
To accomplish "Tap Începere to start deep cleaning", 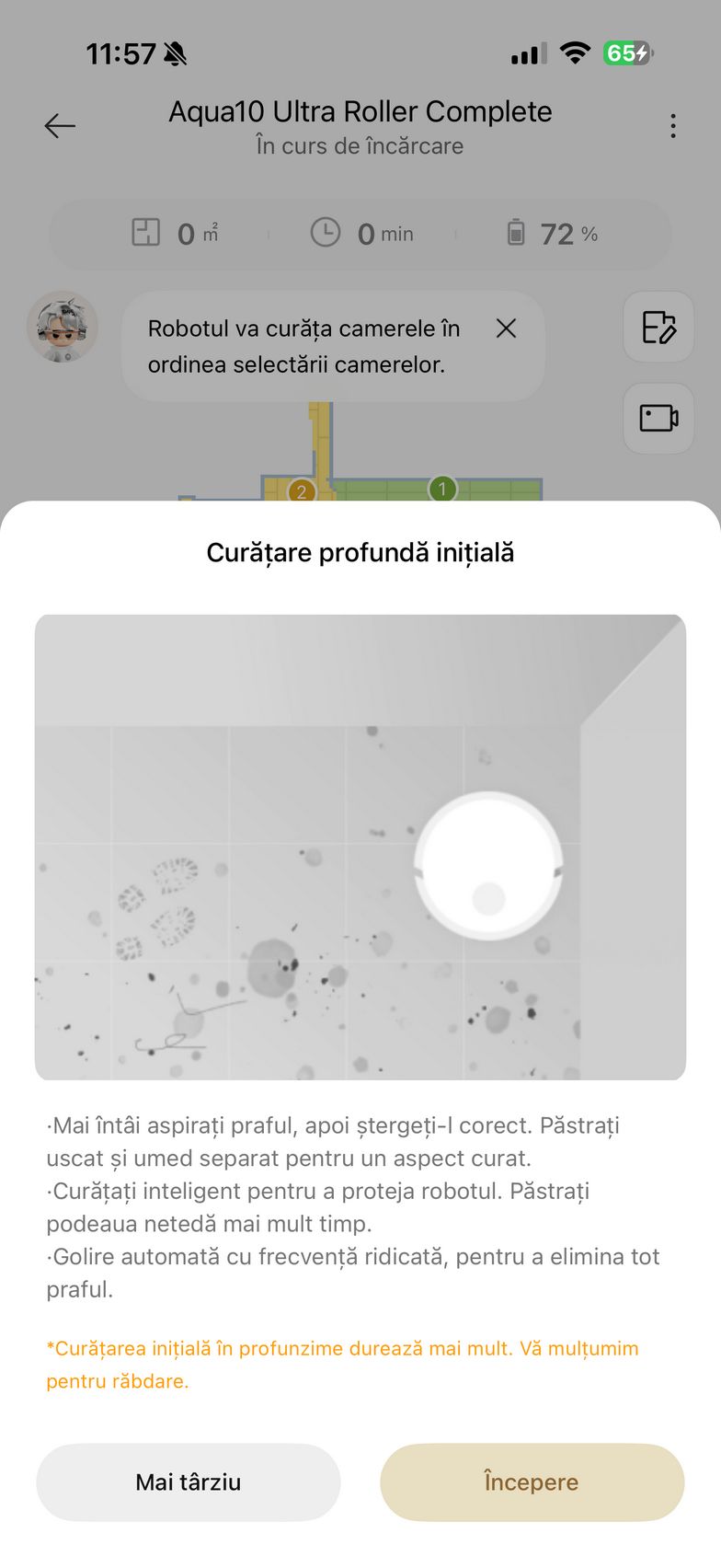I will [x=532, y=1482].
